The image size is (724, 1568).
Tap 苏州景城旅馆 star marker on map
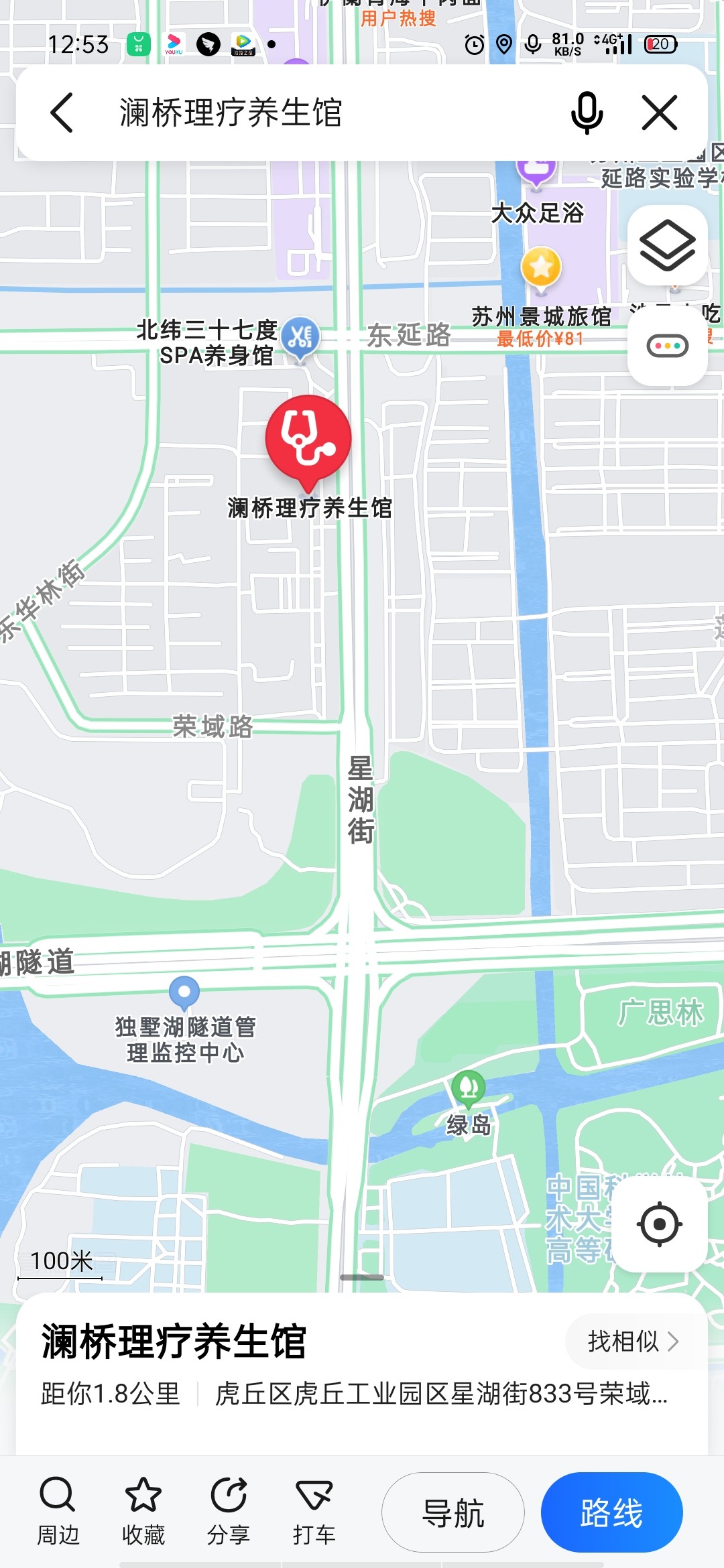click(x=542, y=268)
